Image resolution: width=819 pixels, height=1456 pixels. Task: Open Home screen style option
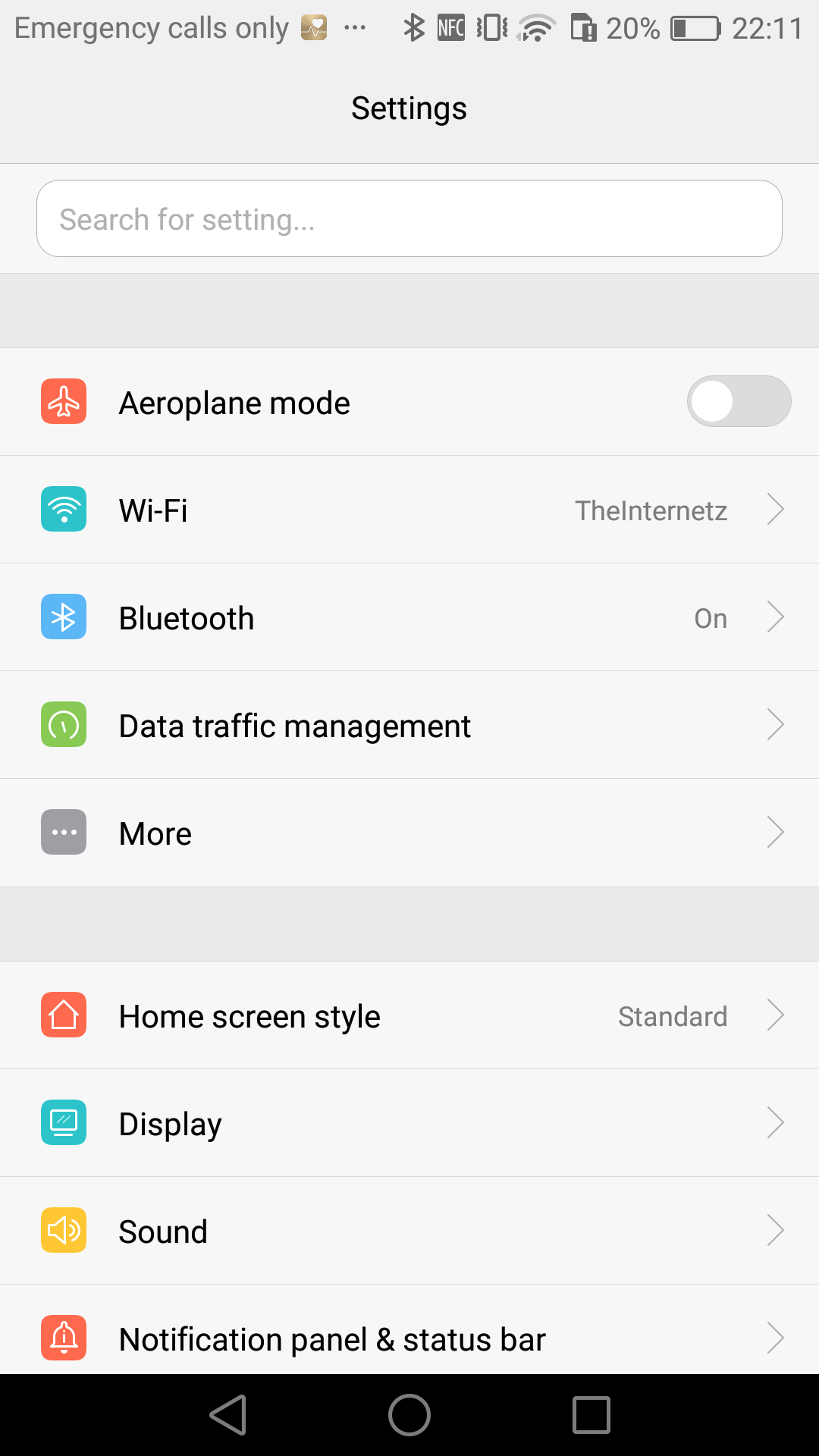409,1015
